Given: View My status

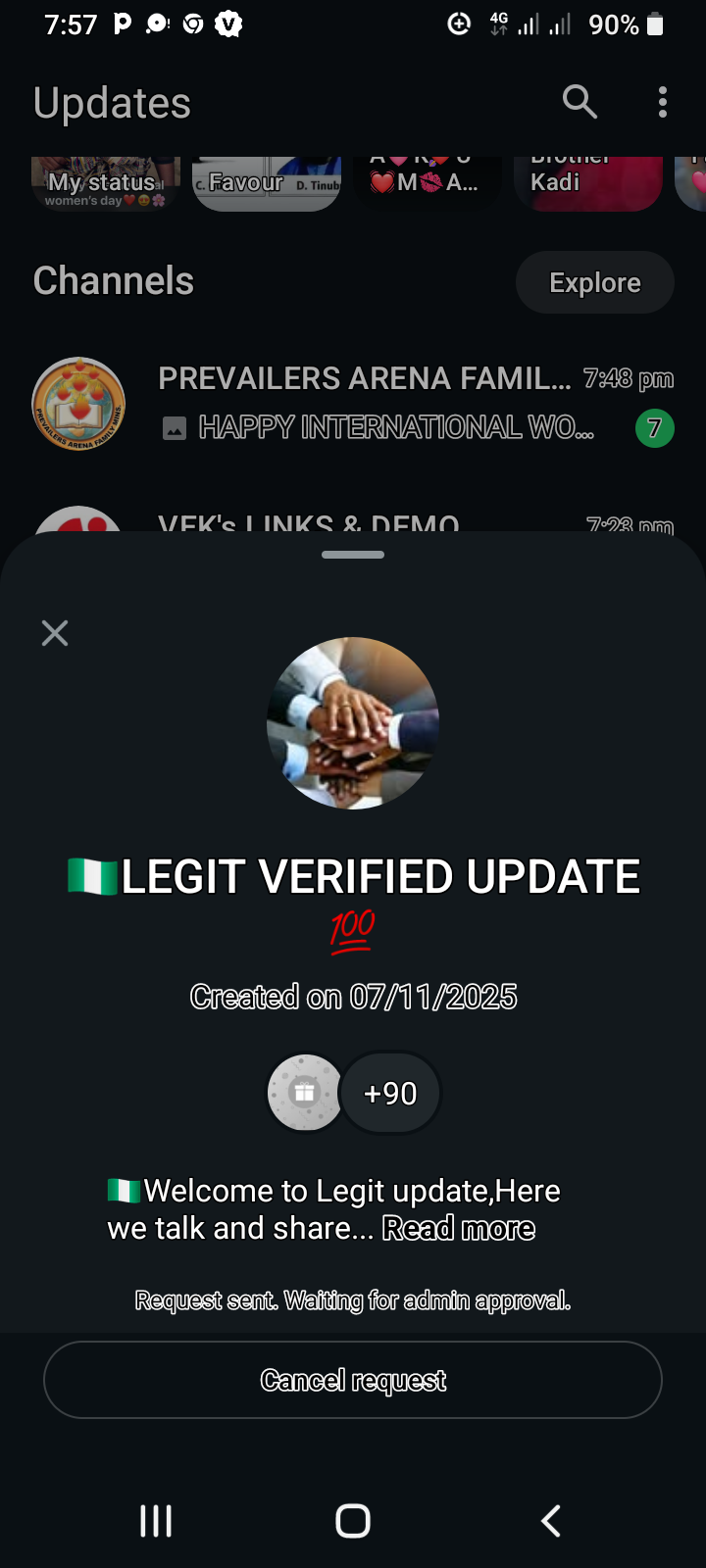Looking at the screenshot, I should [106, 183].
